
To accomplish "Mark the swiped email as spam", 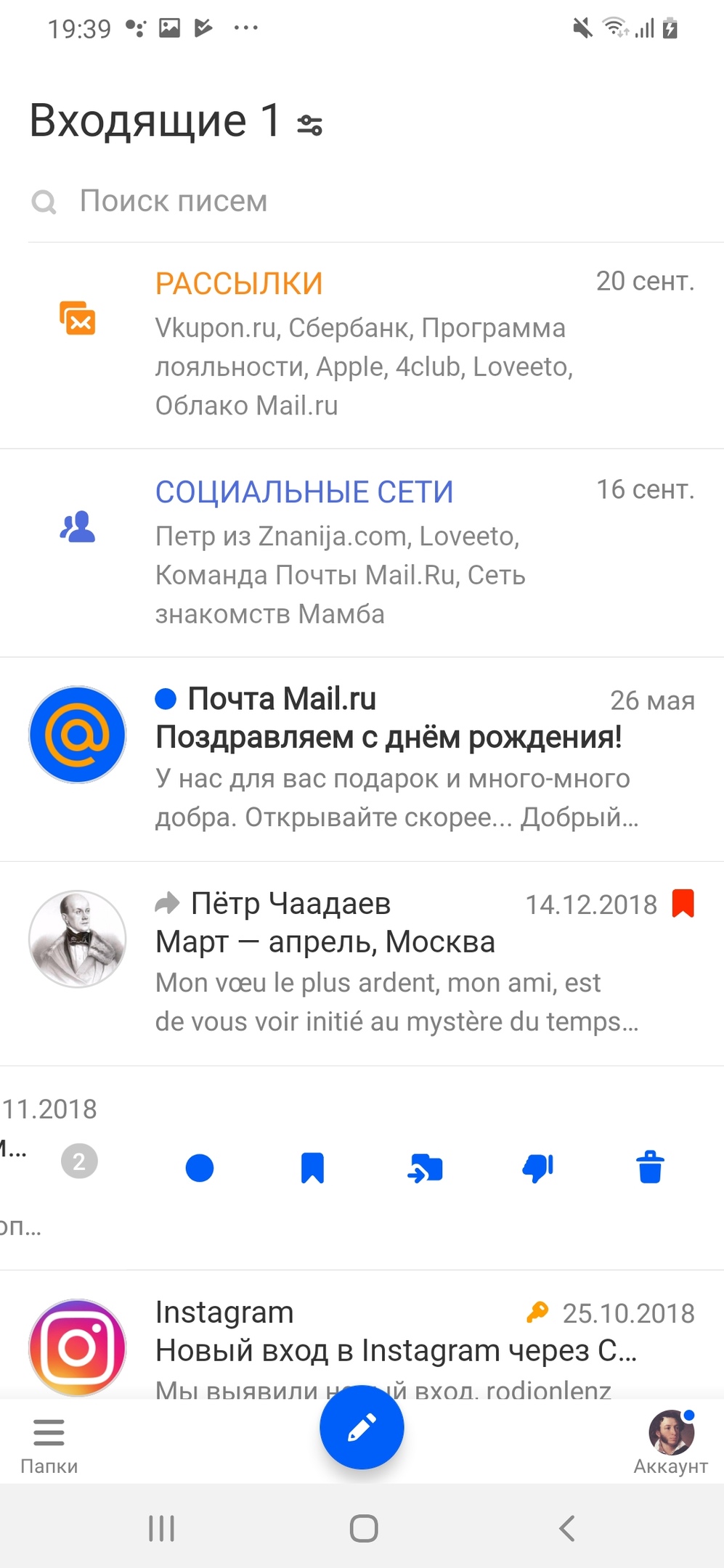I will point(538,1168).
